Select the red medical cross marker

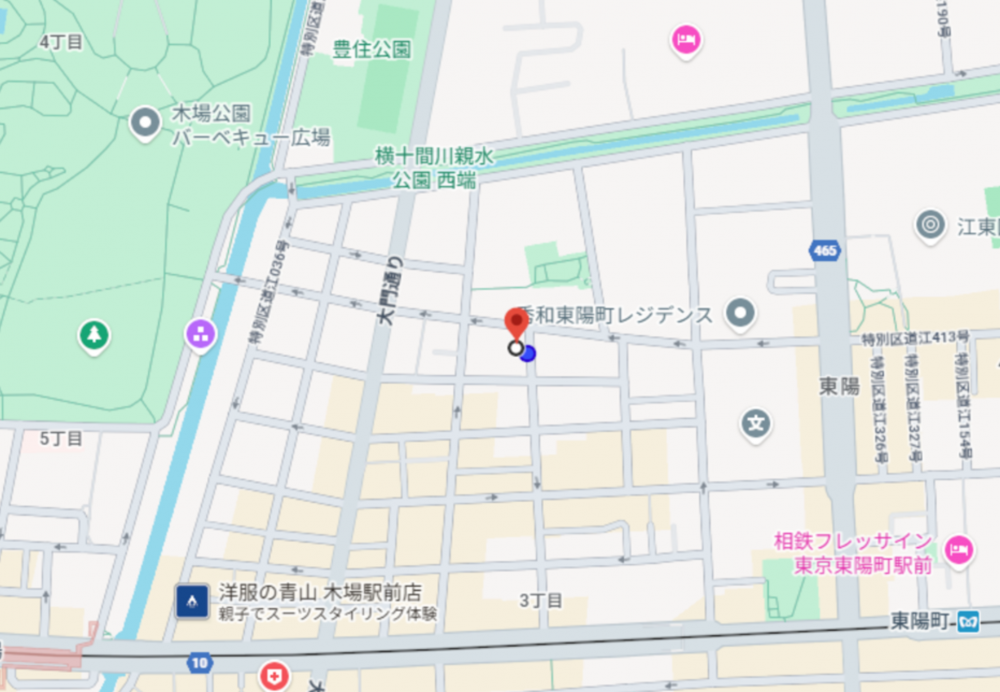[272, 676]
